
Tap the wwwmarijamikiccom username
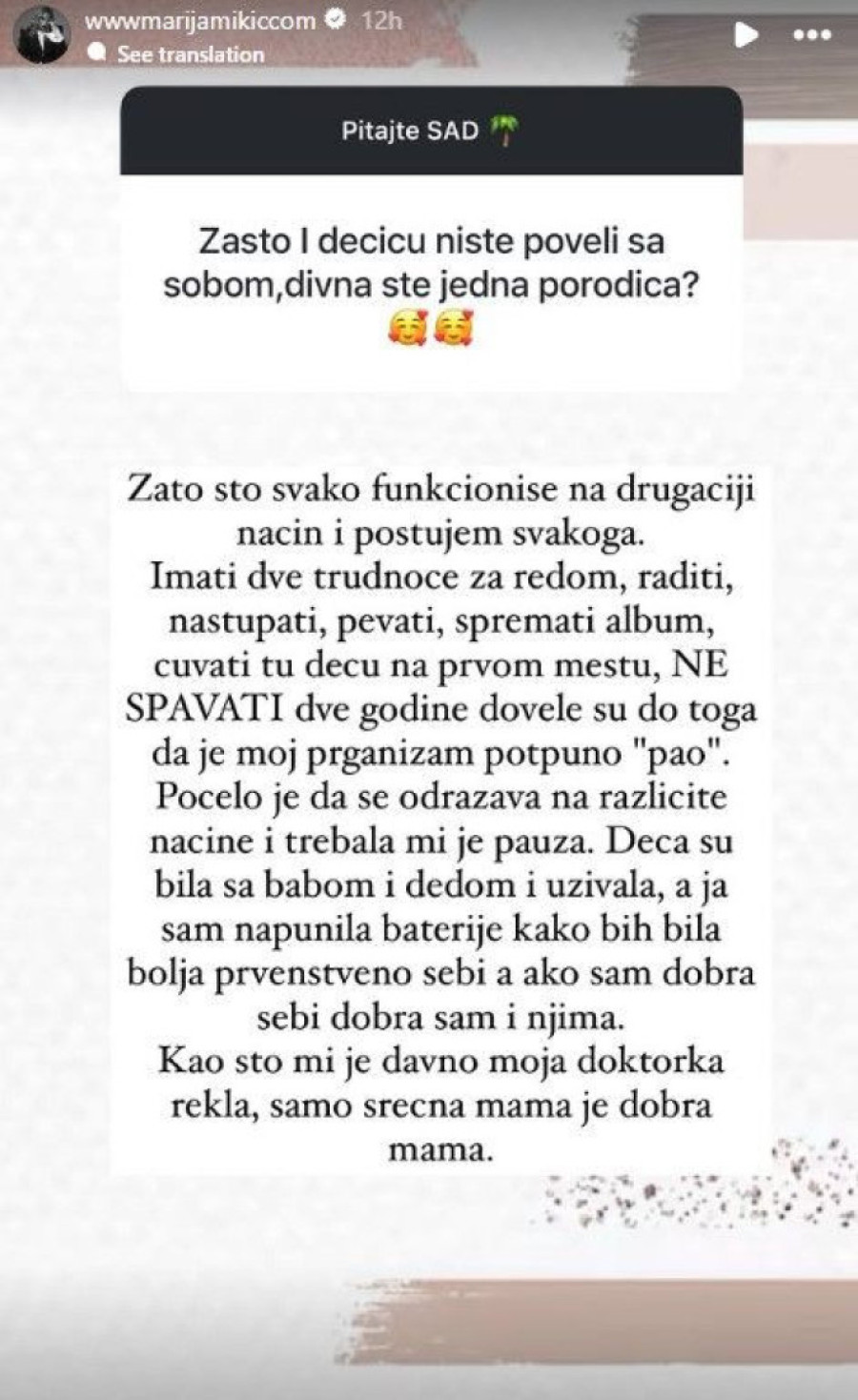tap(201, 21)
